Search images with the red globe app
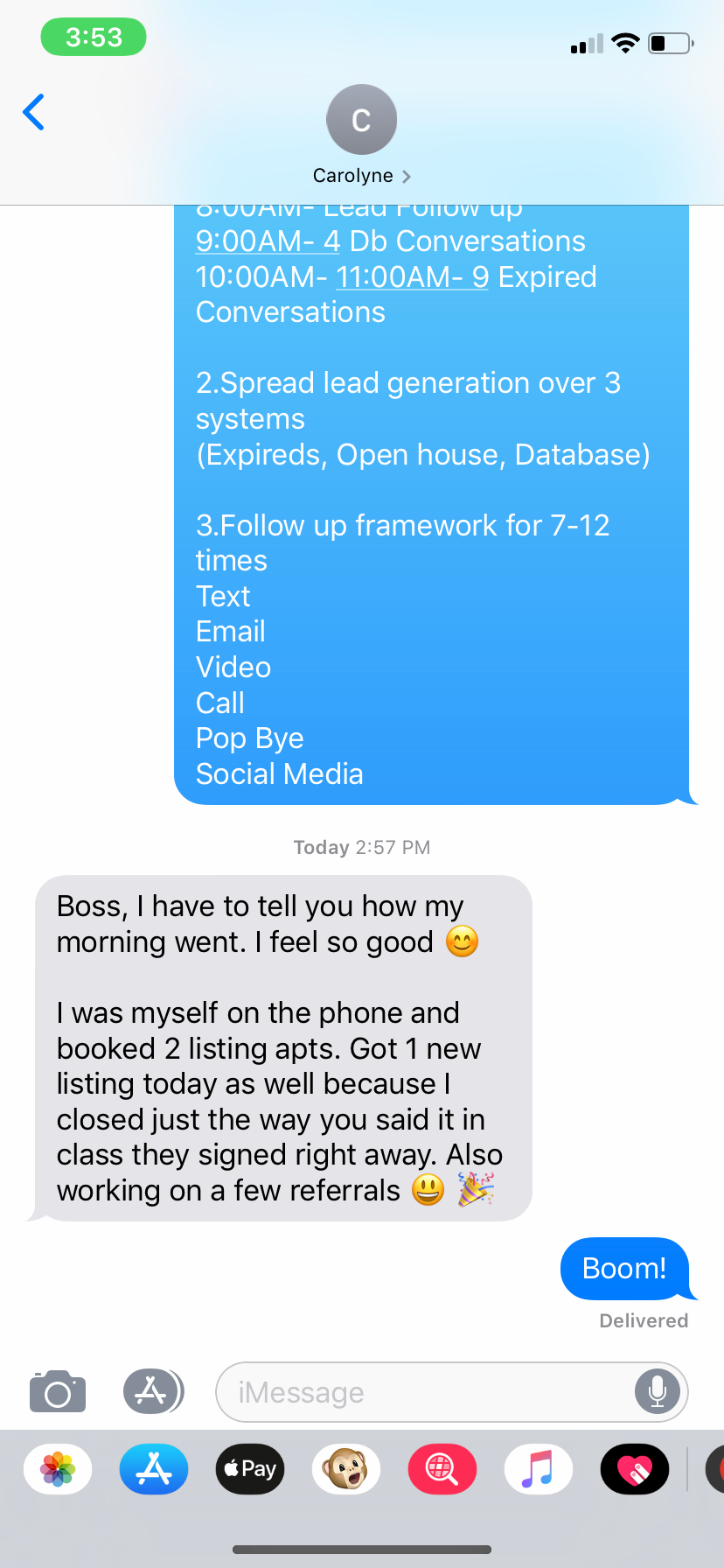Screen dimensions: 724x1568 [x=442, y=1469]
